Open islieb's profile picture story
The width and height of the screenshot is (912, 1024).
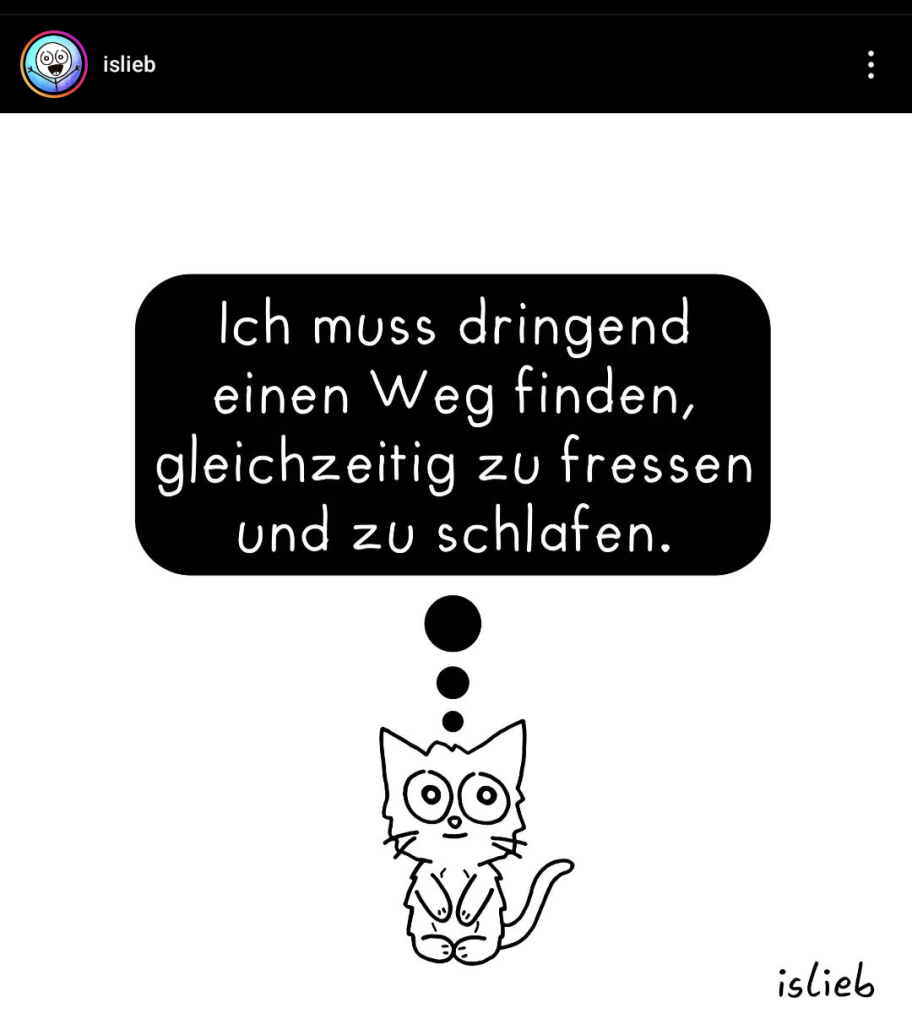[x=54, y=65]
